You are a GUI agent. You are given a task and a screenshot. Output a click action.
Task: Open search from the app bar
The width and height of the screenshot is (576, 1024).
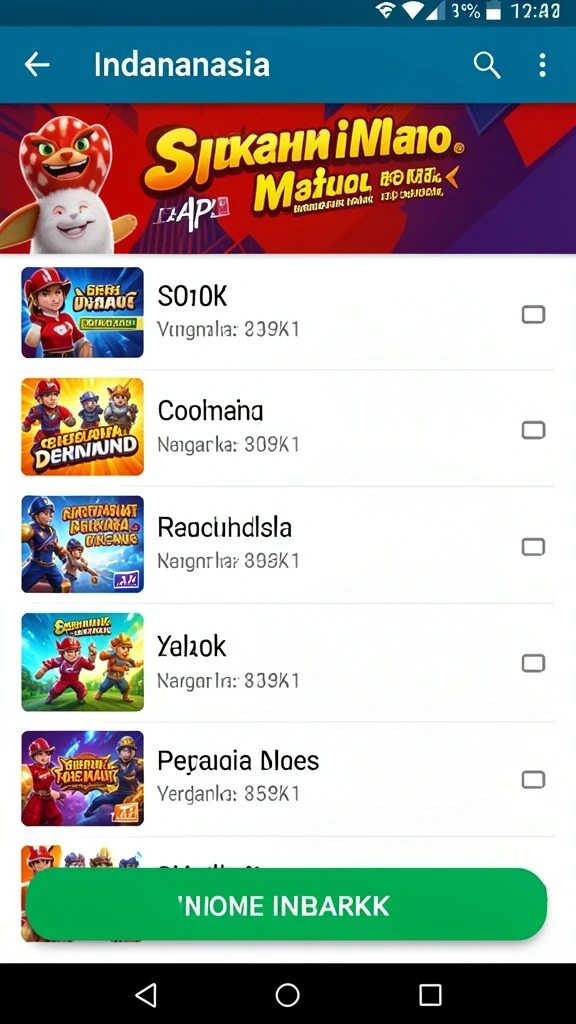487,65
